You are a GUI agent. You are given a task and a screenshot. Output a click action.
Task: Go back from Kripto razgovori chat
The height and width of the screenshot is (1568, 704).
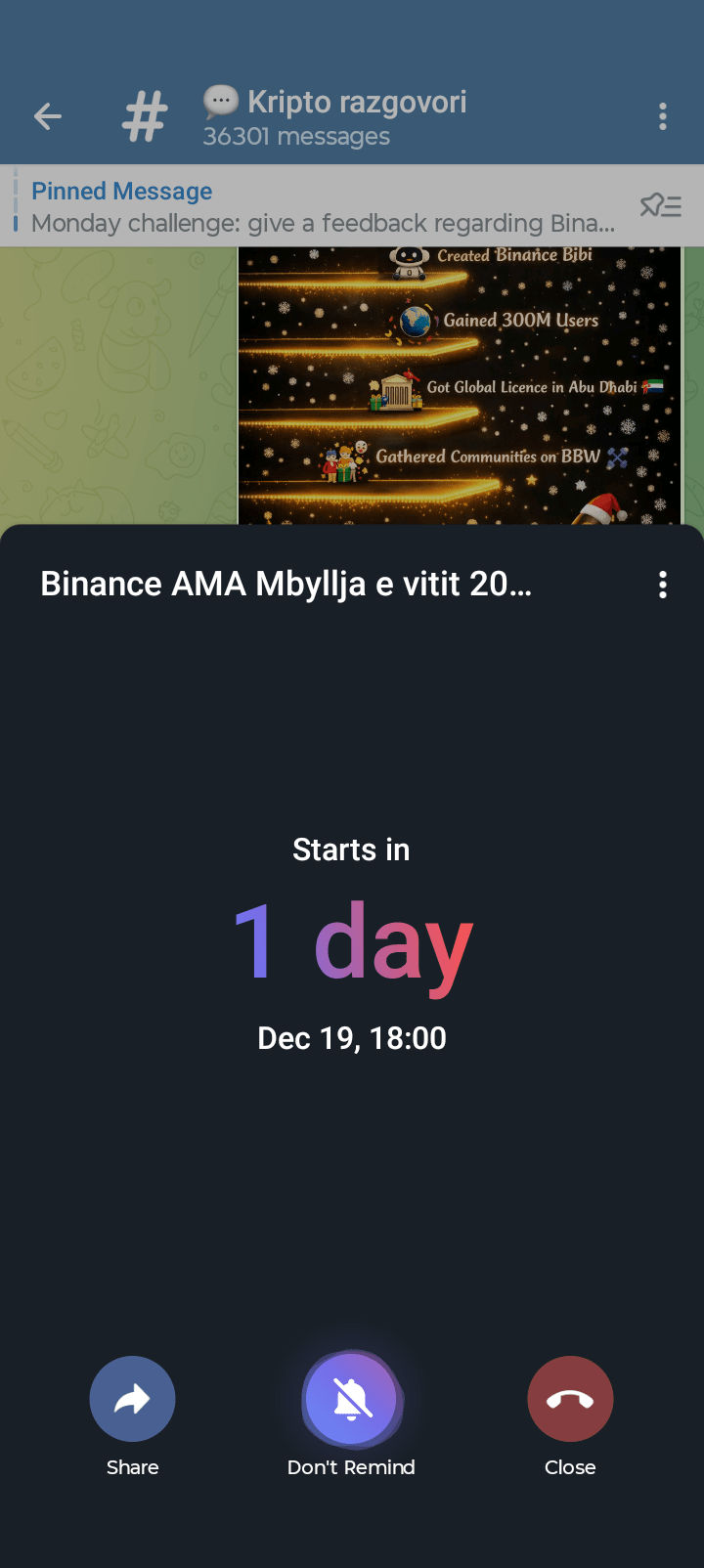tap(47, 117)
